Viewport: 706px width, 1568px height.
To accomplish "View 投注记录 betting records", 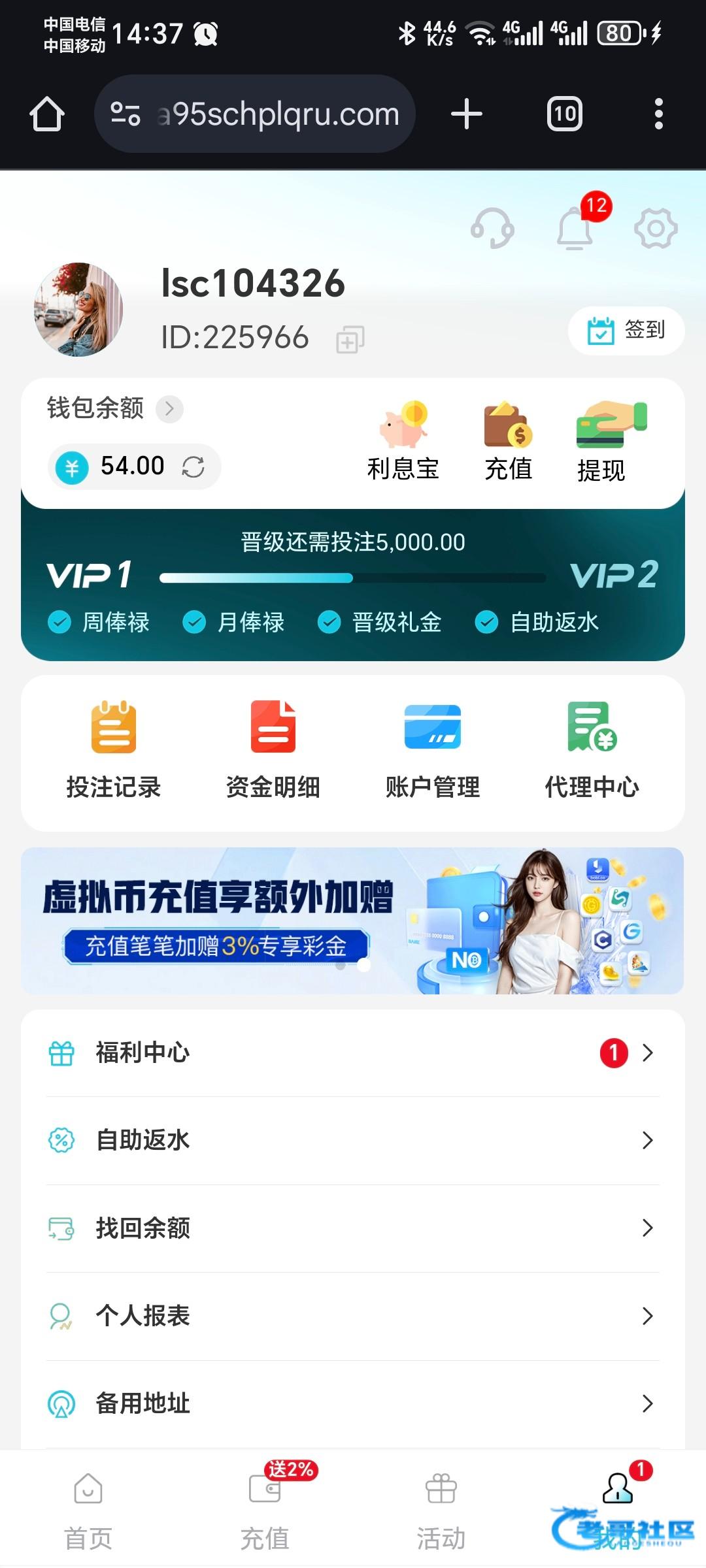I will pyautogui.click(x=114, y=750).
